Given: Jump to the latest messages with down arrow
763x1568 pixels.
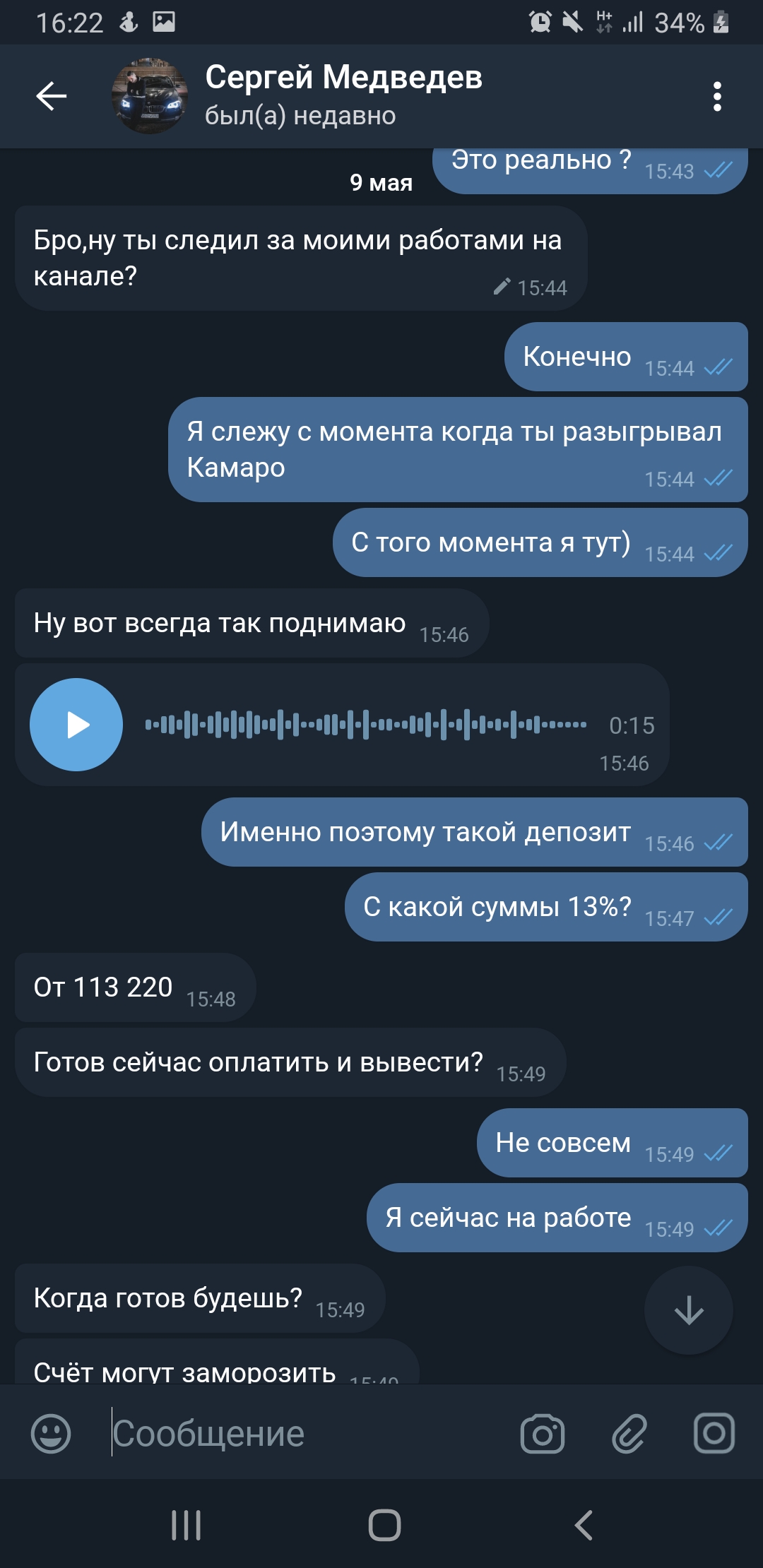Looking at the screenshot, I should pyautogui.click(x=689, y=1310).
